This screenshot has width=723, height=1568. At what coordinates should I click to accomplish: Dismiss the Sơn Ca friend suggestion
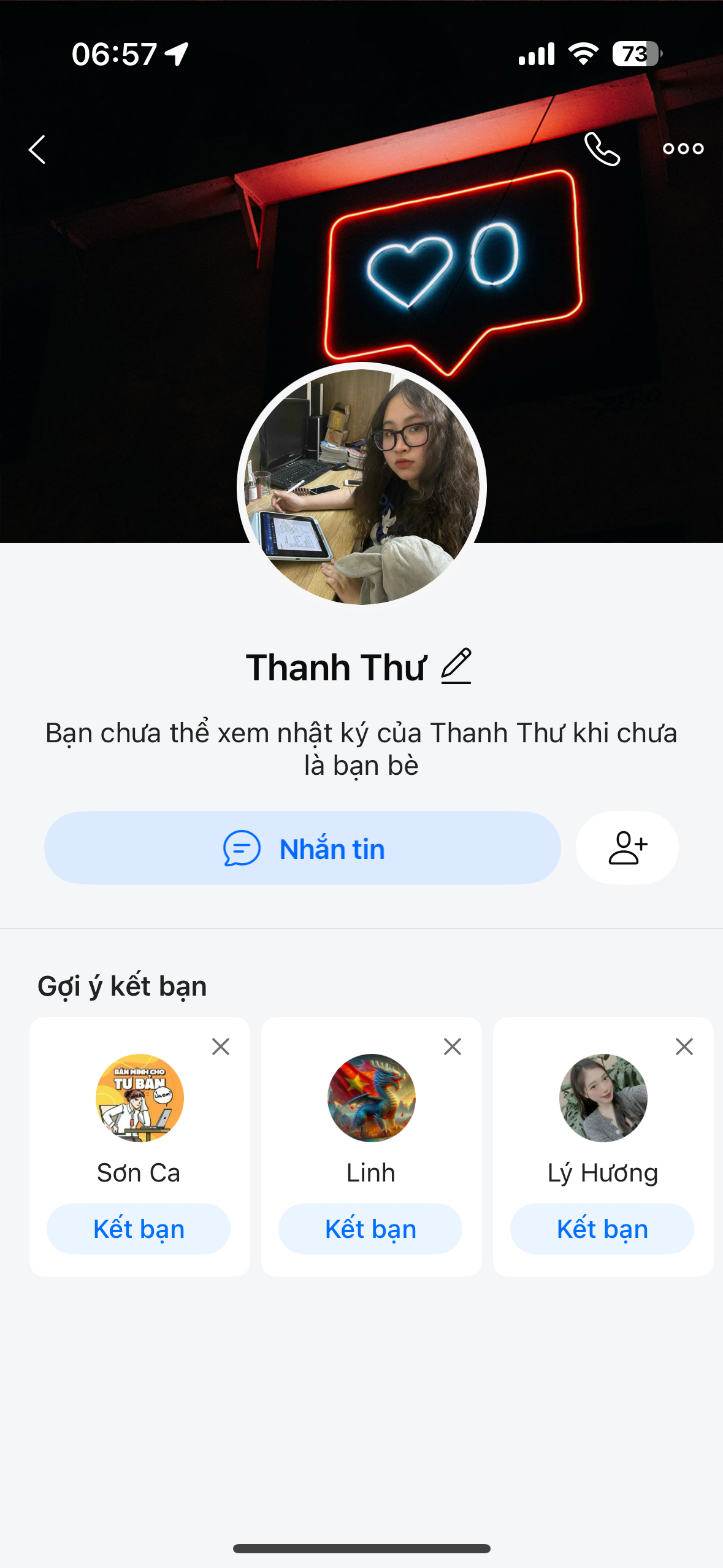tap(221, 1047)
